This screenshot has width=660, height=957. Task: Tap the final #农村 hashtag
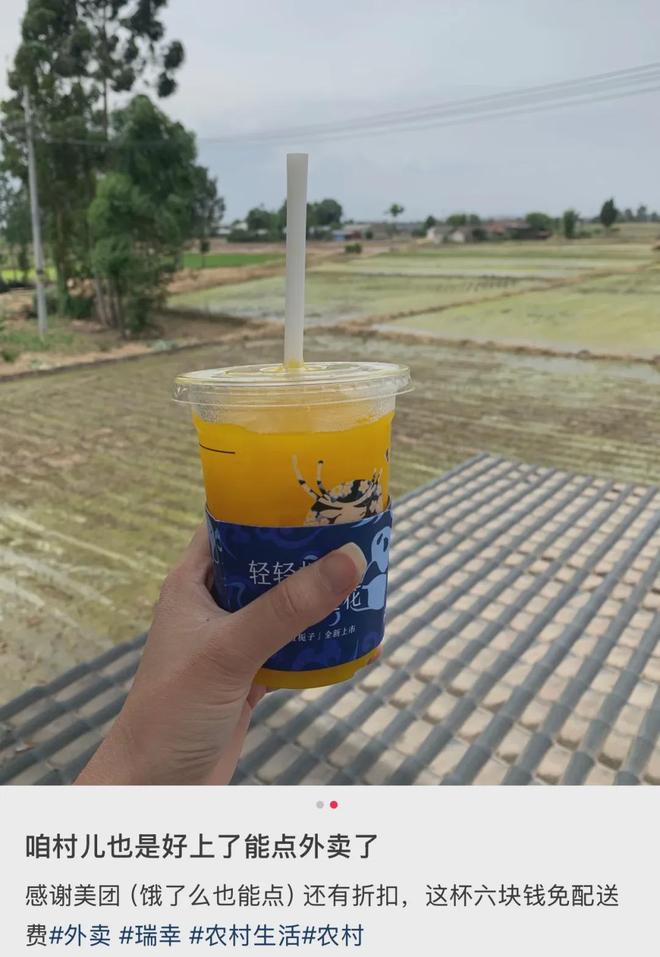pyautogui.click(x=333, y=935)
